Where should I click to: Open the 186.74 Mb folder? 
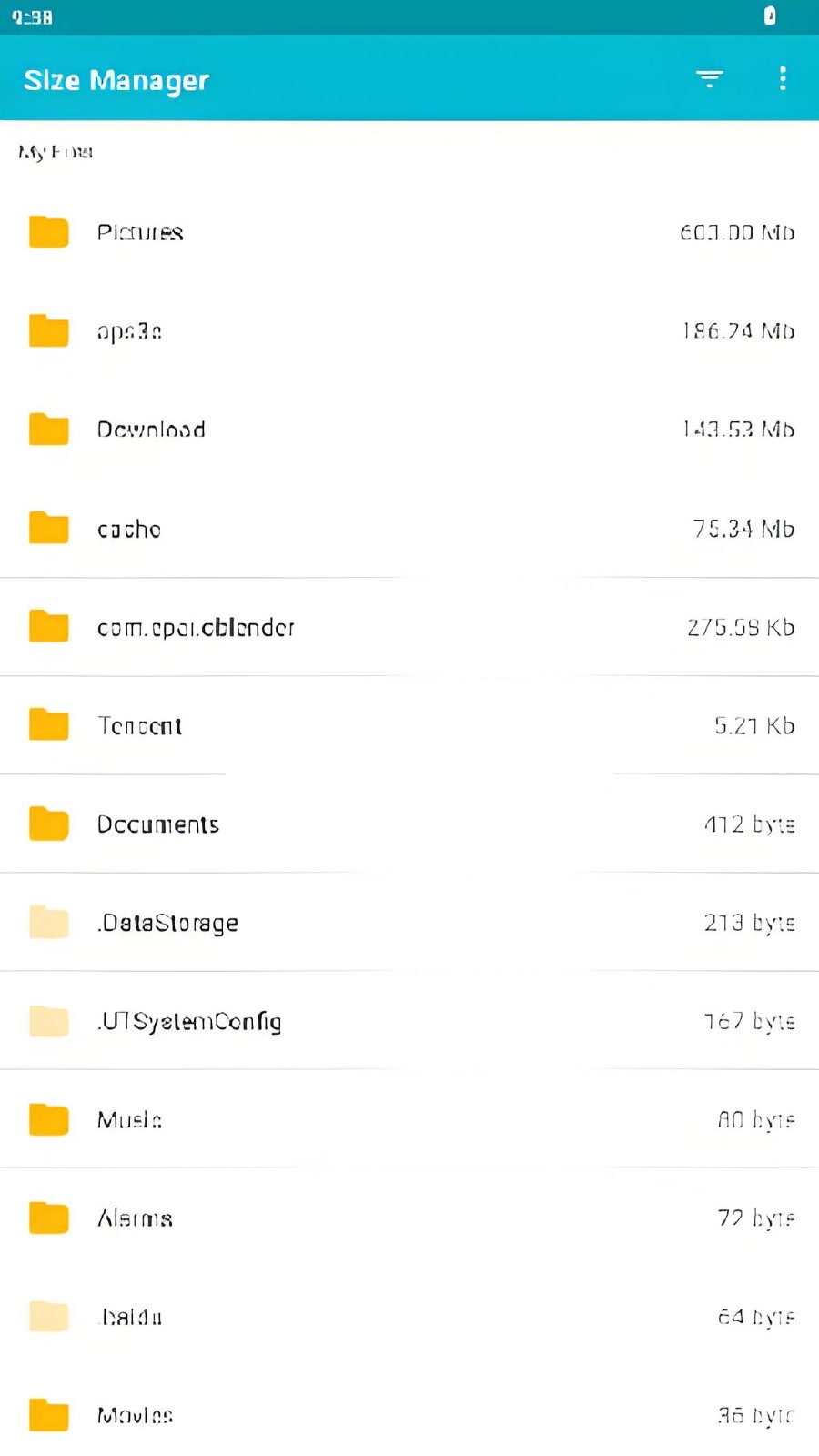click(129, 331)
